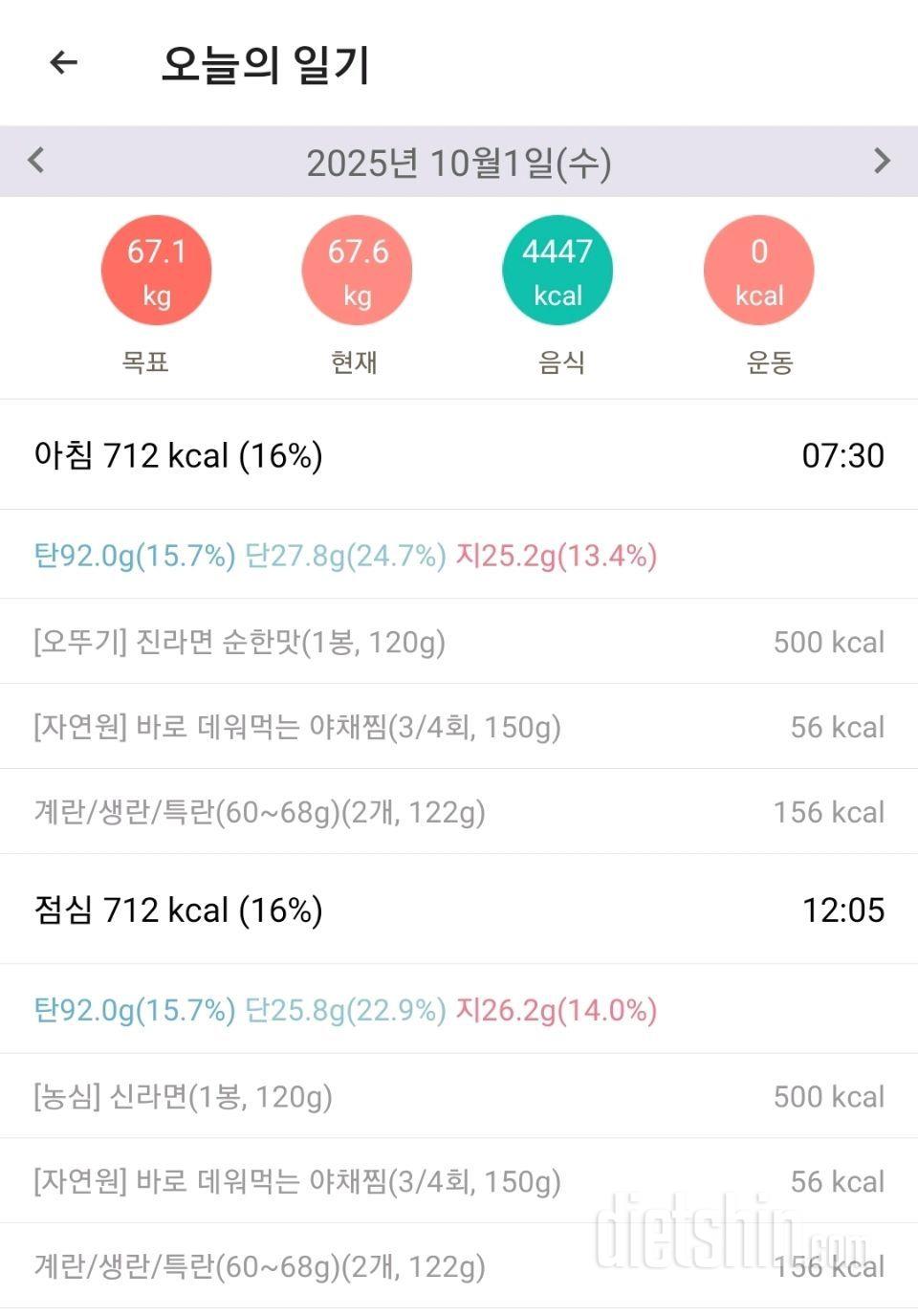Go to the previous day
The width and height of the screenshot is (918, 1316).
click(x=36, y=160)
